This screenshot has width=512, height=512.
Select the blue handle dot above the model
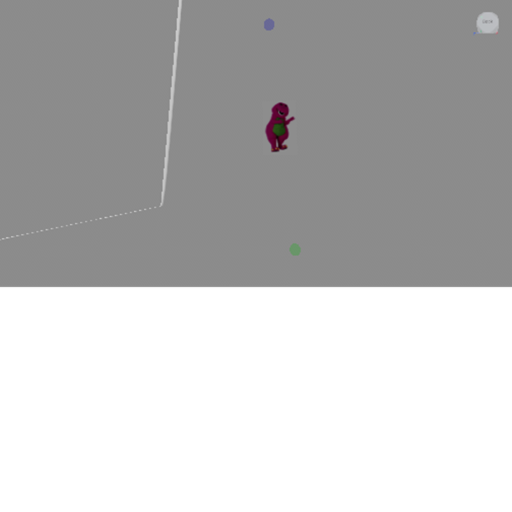pyautogui.click(x=269, y=24)
